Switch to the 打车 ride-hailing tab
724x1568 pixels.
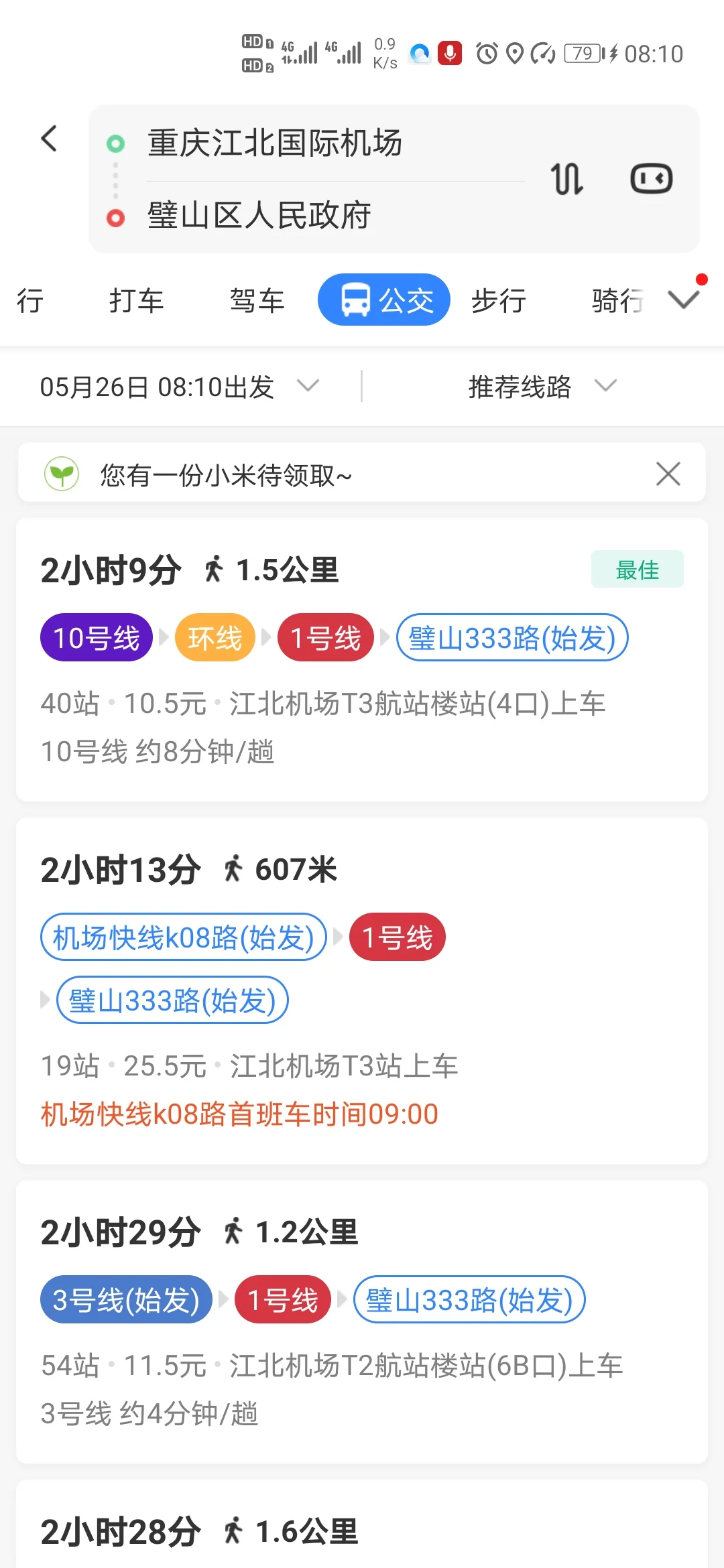pos(137,300)
